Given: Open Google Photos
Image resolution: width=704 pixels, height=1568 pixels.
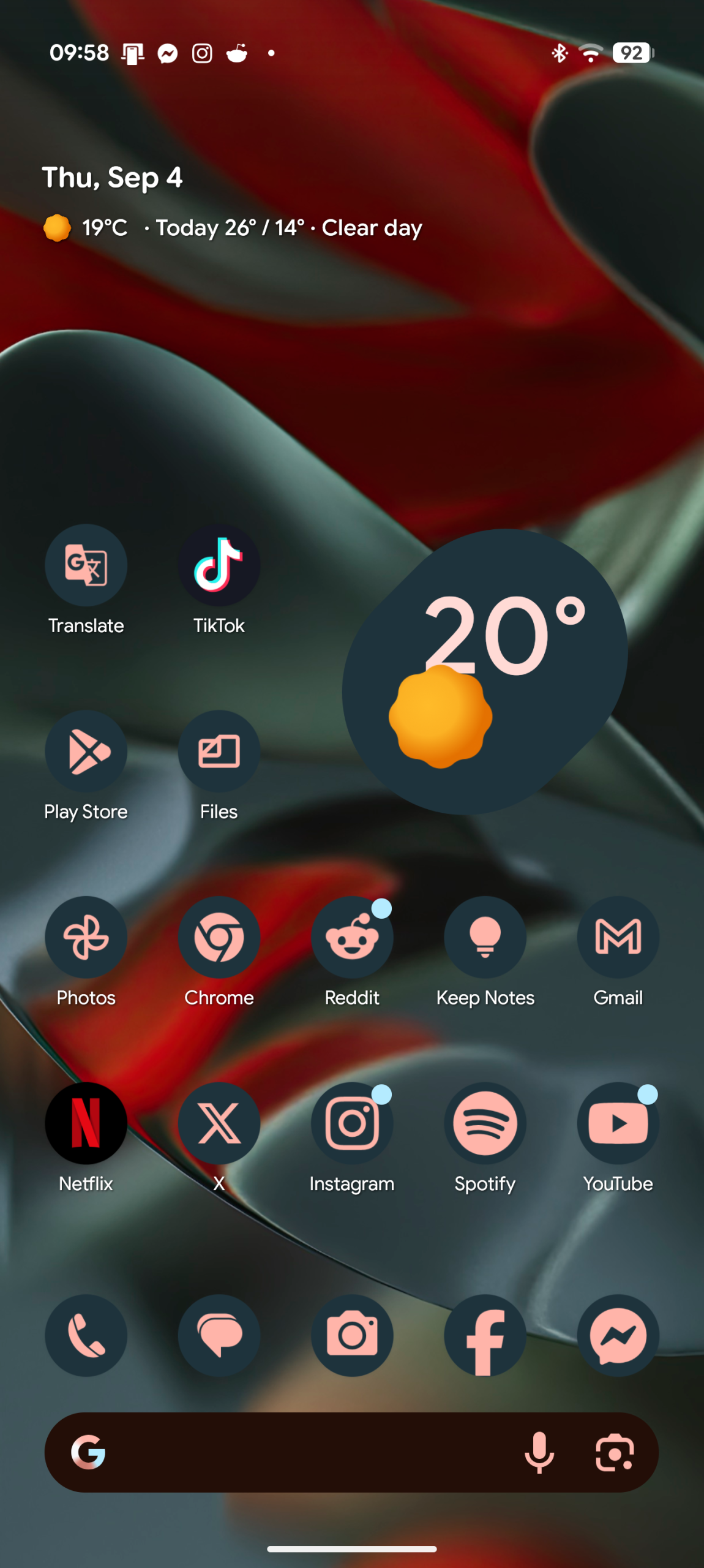Looking at the screenshot, I should [x=86, y=938].
